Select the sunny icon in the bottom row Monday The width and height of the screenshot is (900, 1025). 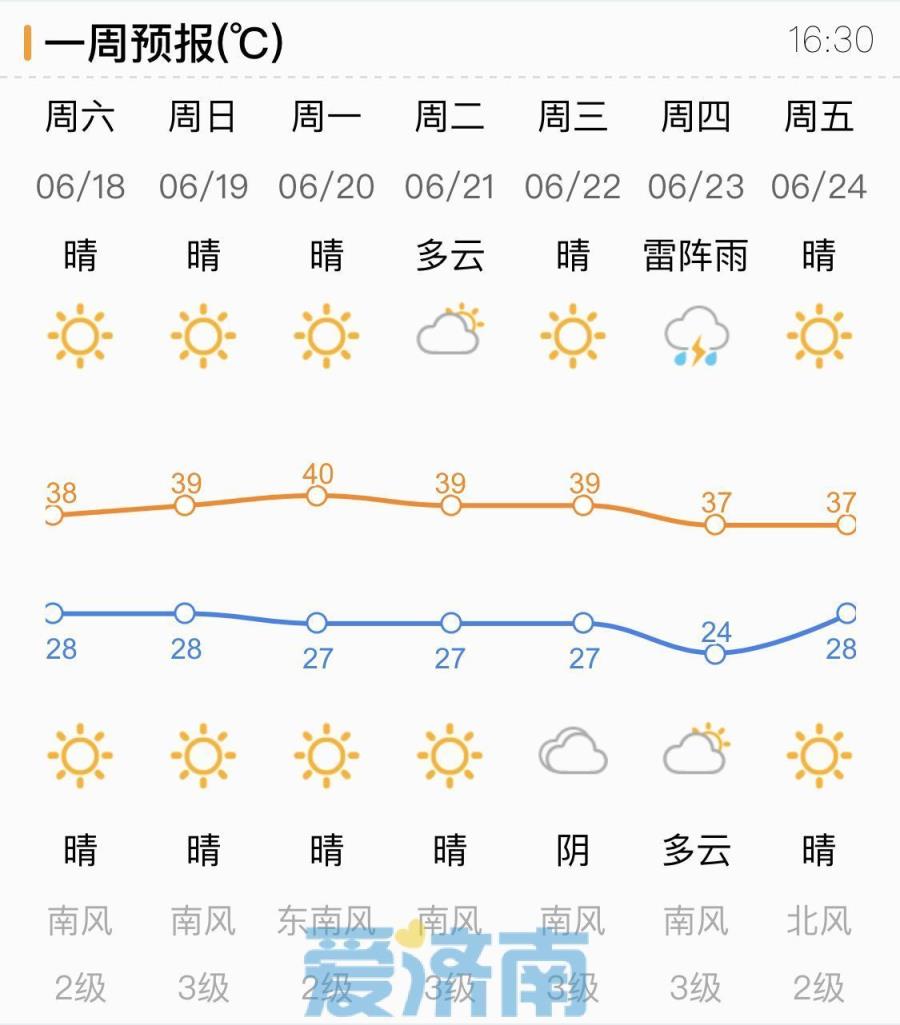[x=327, y=757]
